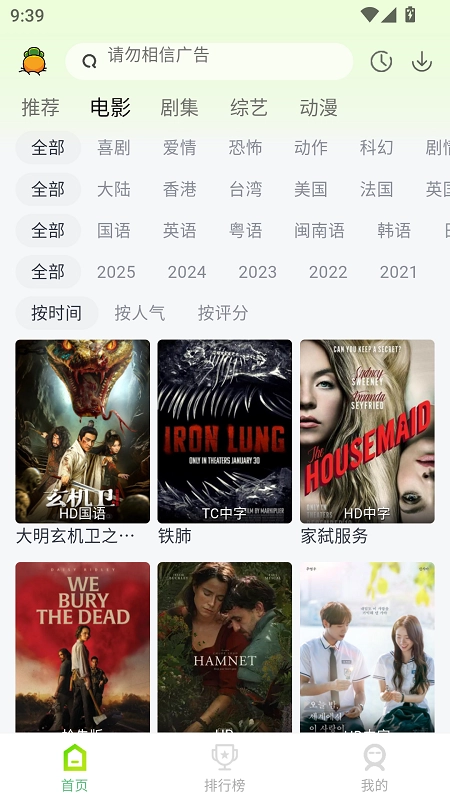
Task: Go to the 排行榜 ranking tab
Action: [x=224, y=767]
